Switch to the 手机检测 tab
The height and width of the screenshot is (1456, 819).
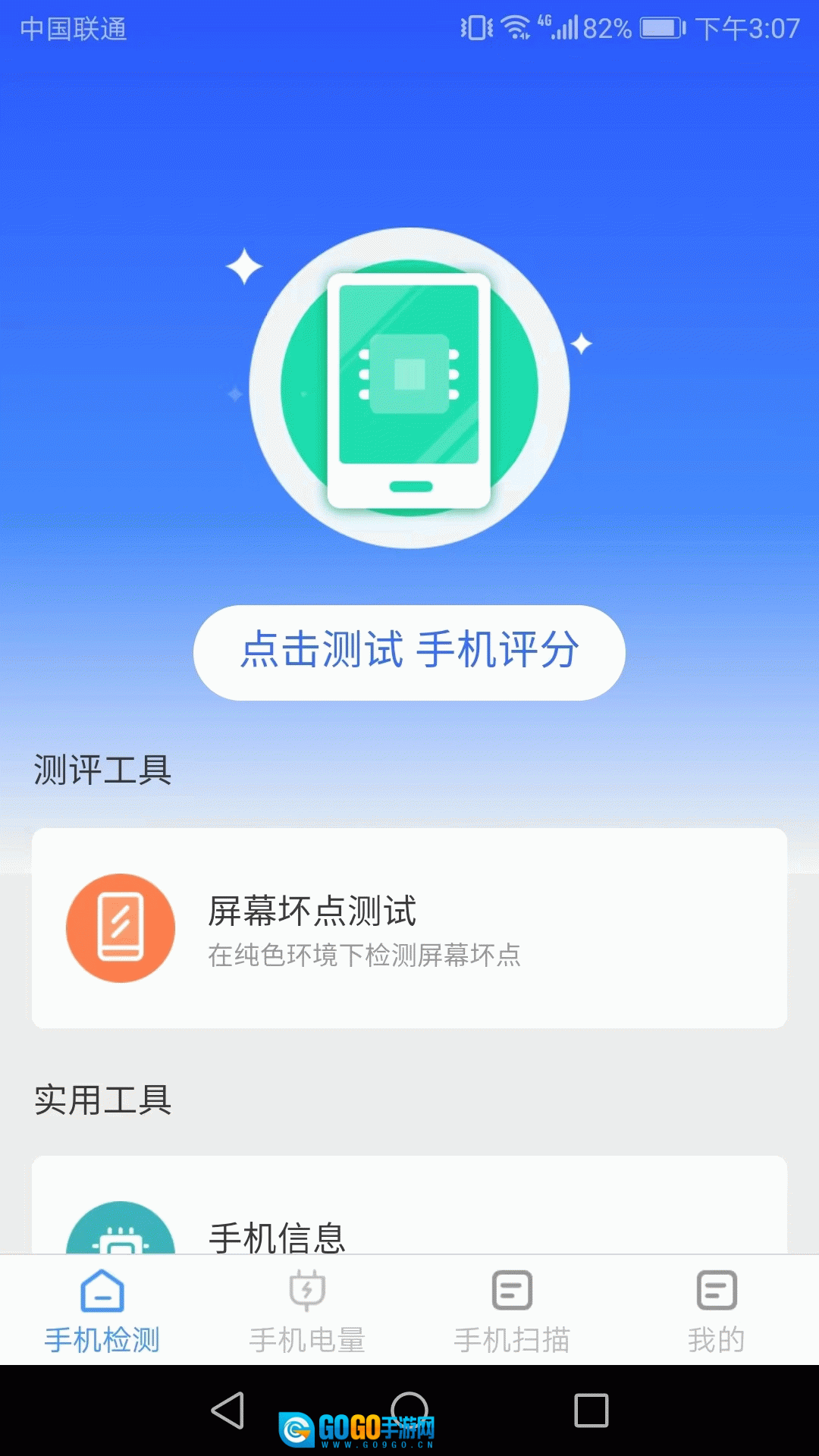coord(102,1310)
